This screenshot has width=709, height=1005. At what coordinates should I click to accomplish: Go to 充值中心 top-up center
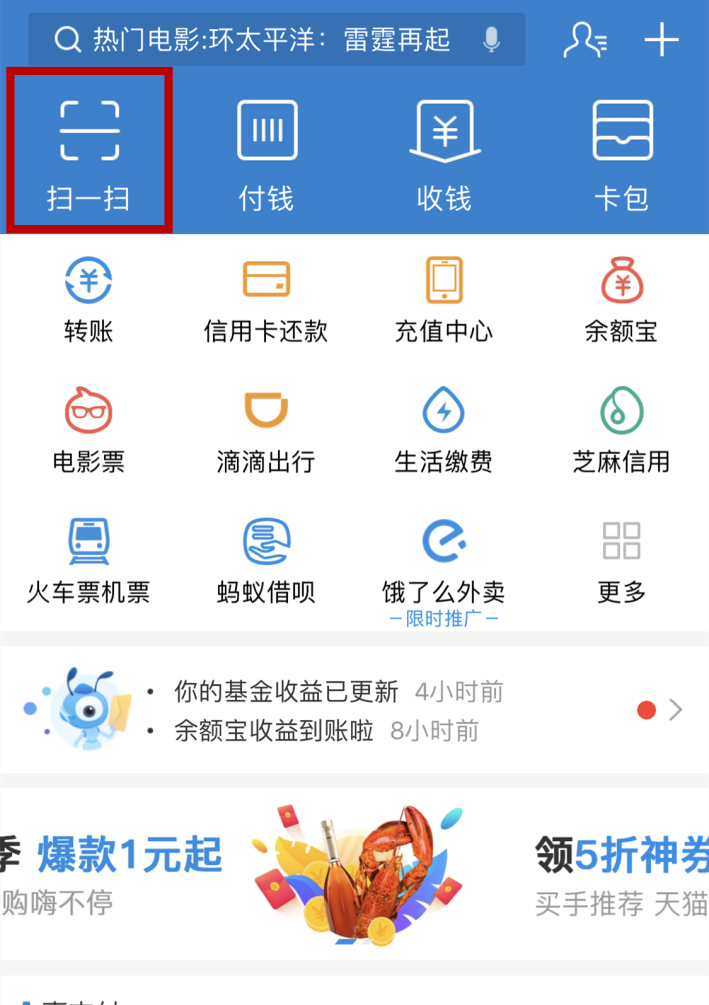coord(443,298)
